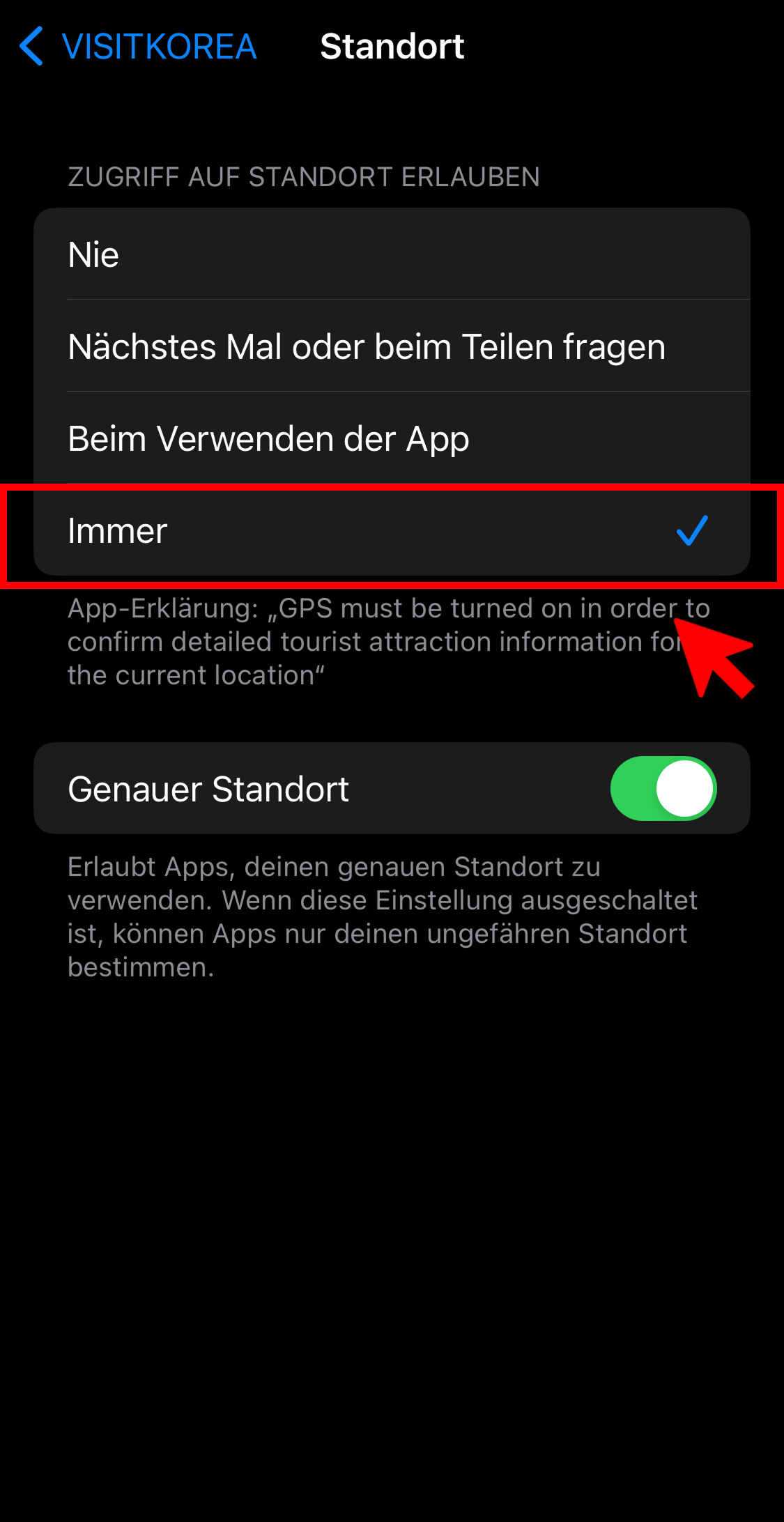
Task: Choose Nächstes Mal oder beim Teilen fragen
Action: [390, 346]
